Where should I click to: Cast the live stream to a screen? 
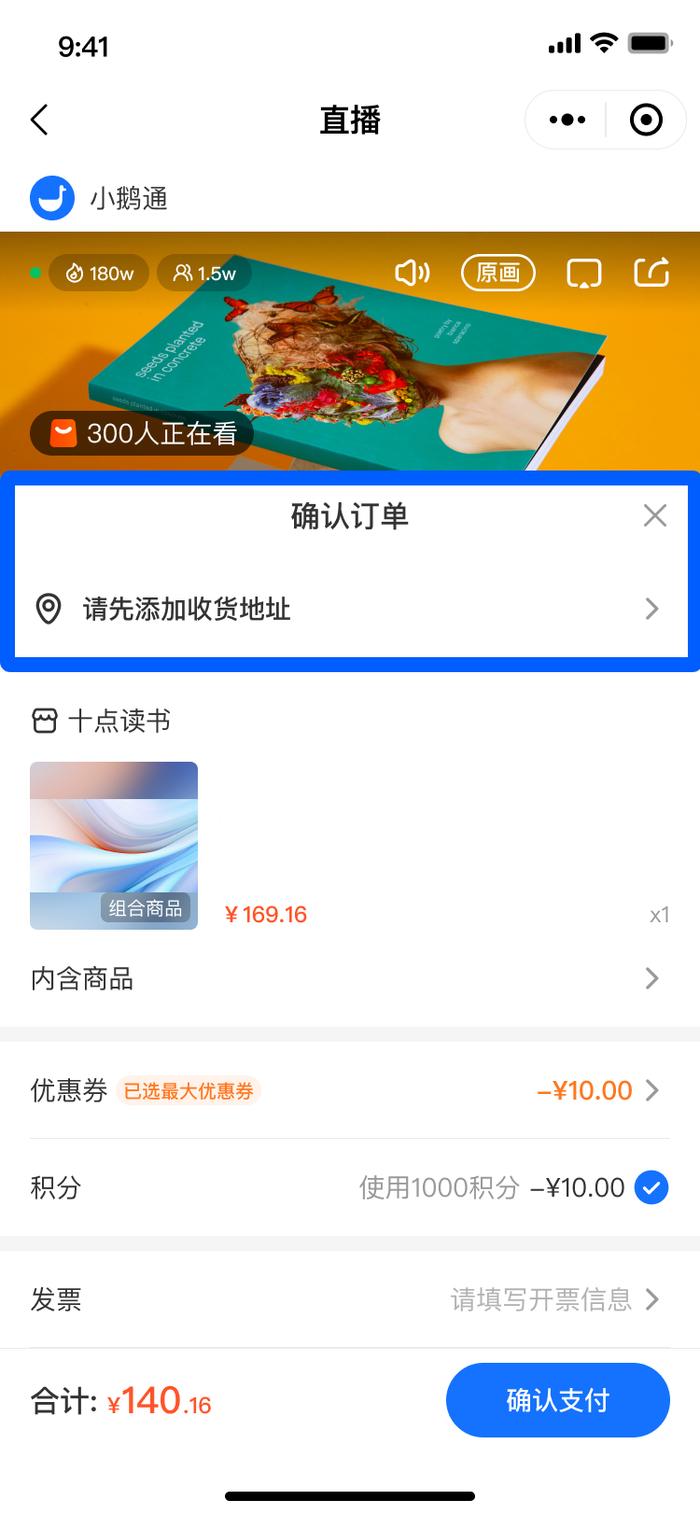pyautogui.click(x=584, y=273)
